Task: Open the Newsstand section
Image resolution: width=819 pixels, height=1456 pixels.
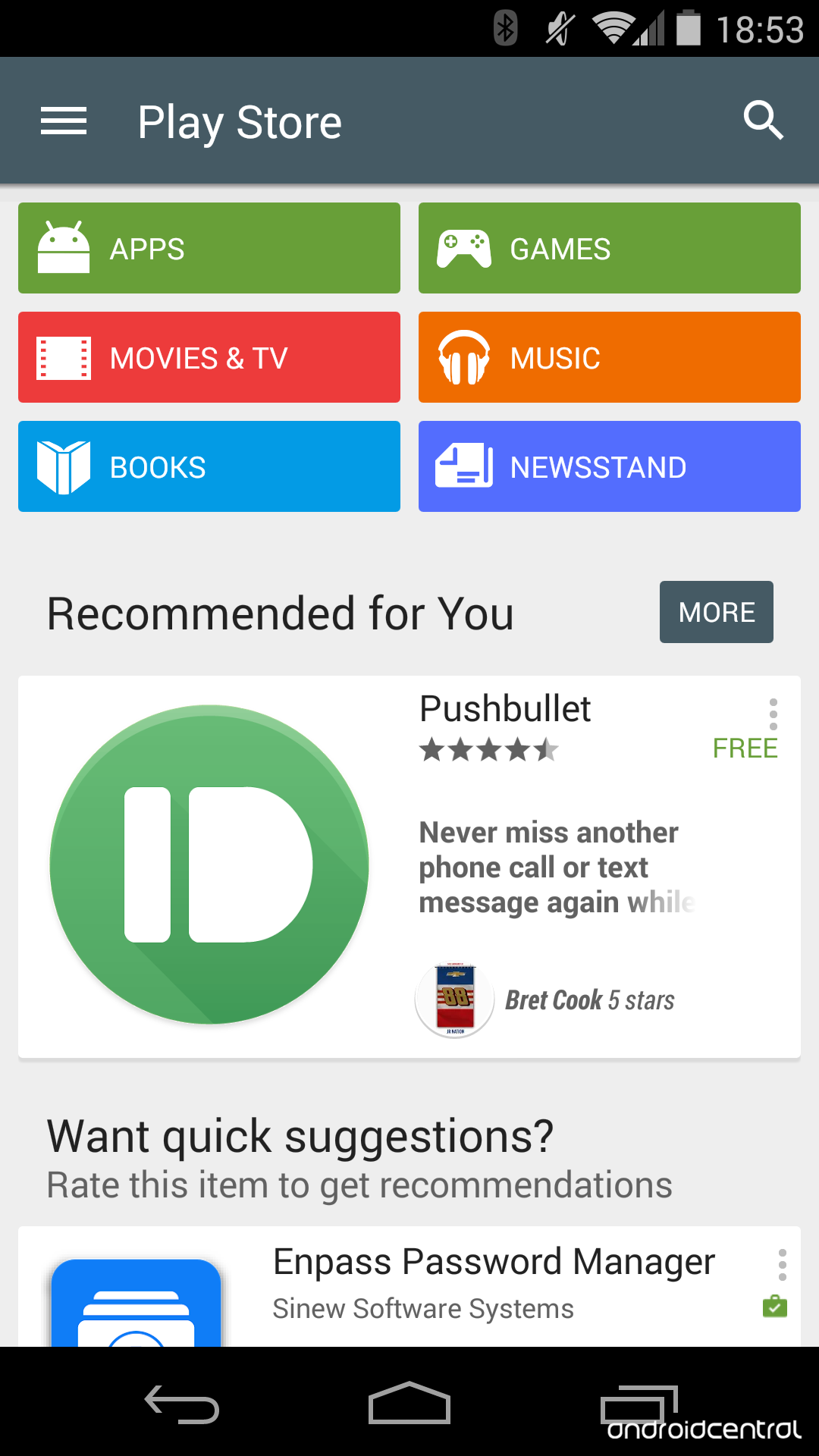Action: pos(610,466)
